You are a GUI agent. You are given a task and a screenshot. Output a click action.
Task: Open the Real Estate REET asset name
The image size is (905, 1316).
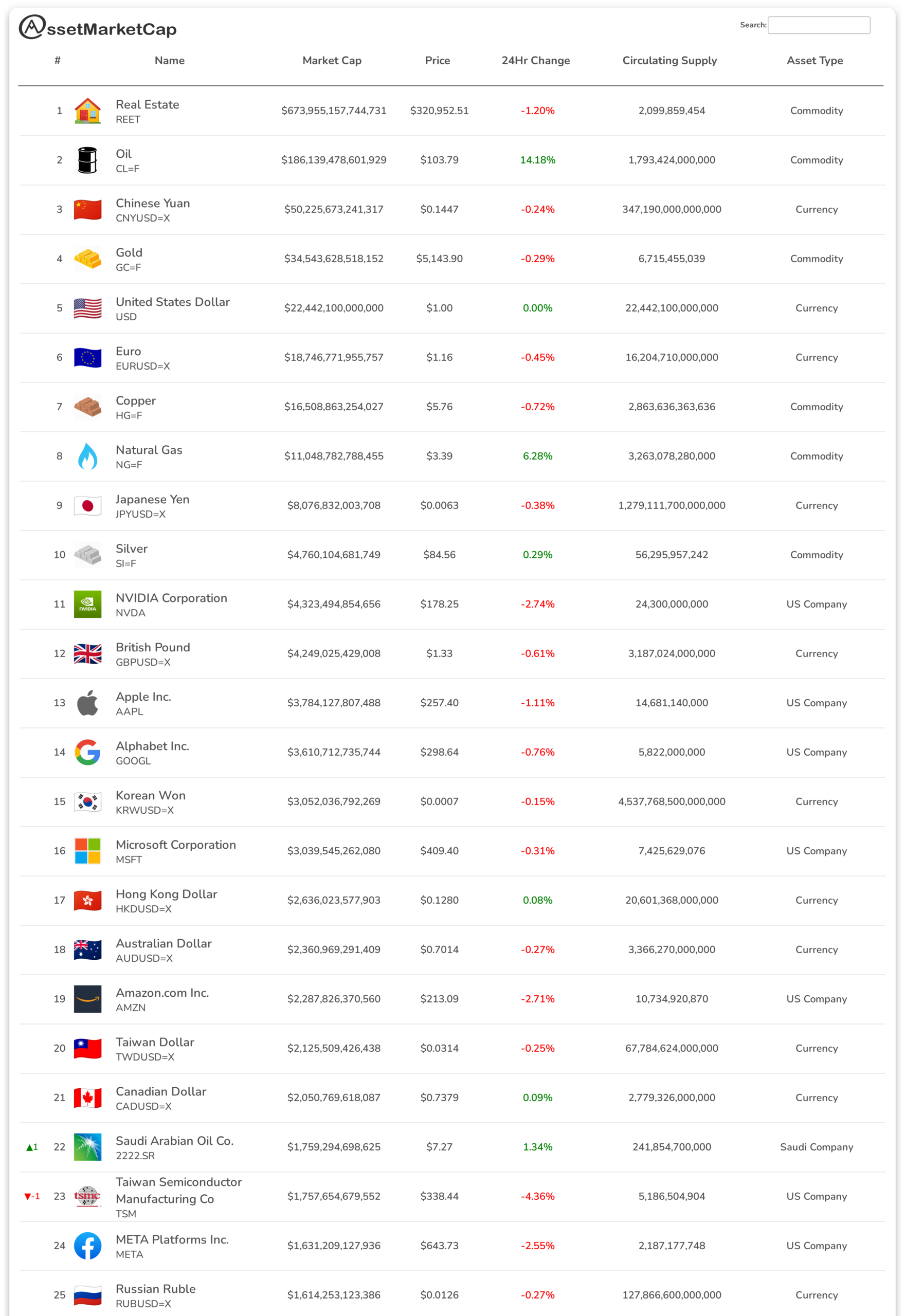[x=148, y=104]
